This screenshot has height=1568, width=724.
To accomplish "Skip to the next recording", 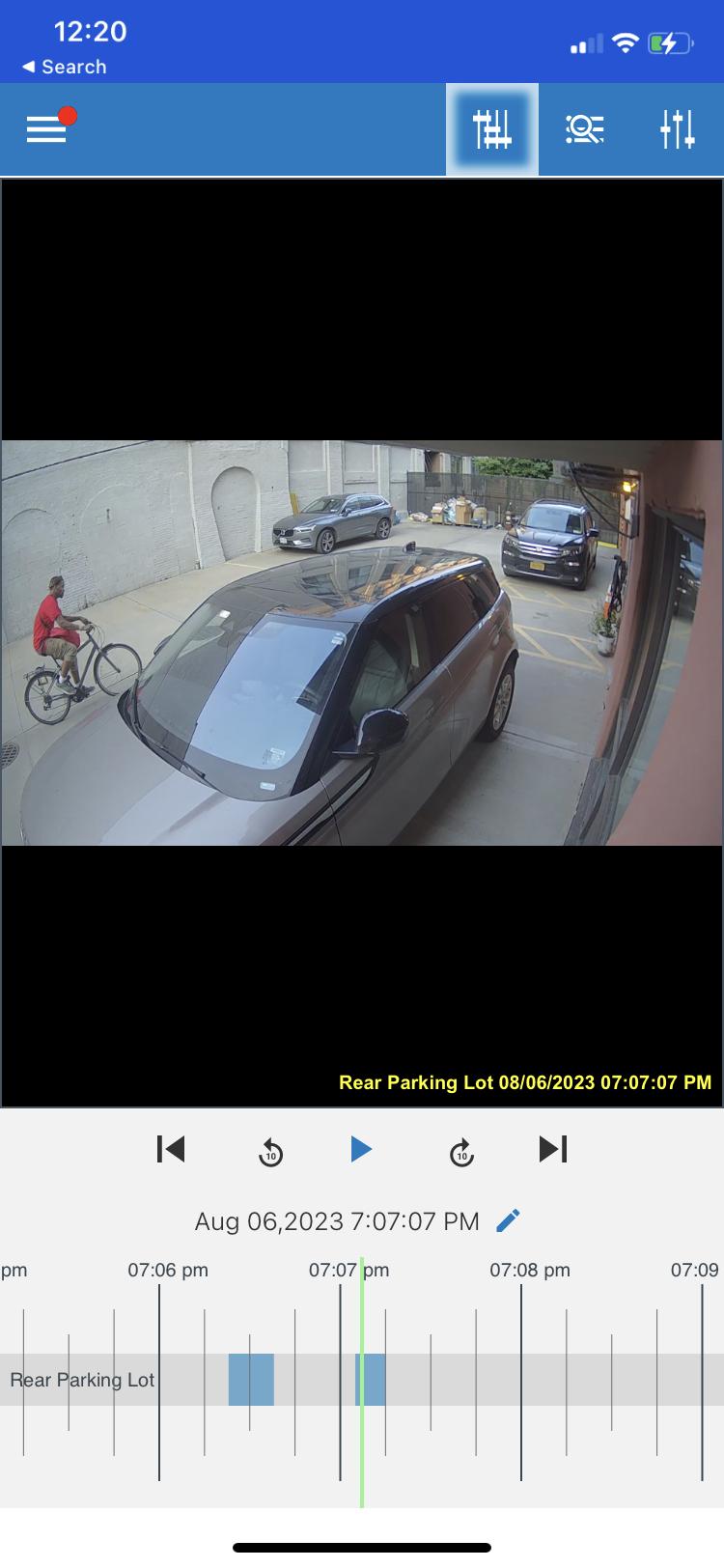I will click(x=553, y=1149).
